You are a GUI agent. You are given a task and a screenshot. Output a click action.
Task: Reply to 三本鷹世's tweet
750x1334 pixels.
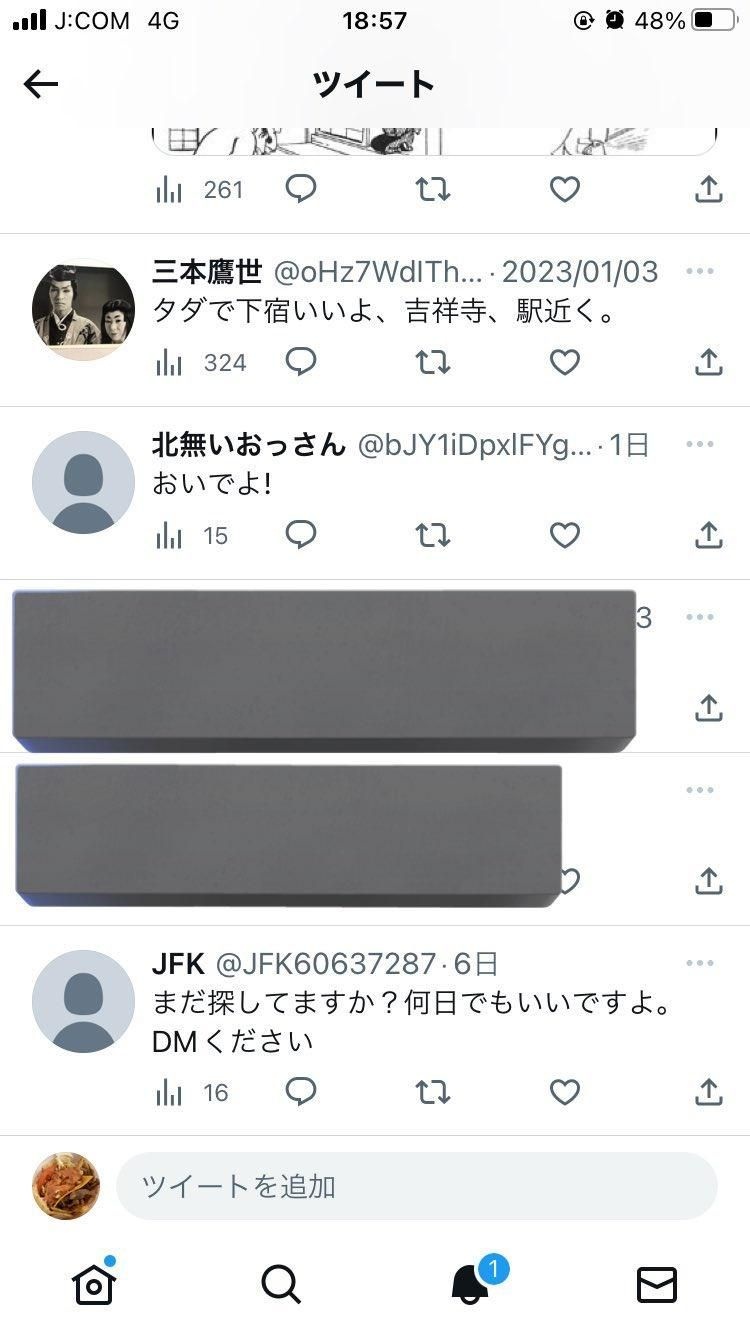click(x=301, y=362)
